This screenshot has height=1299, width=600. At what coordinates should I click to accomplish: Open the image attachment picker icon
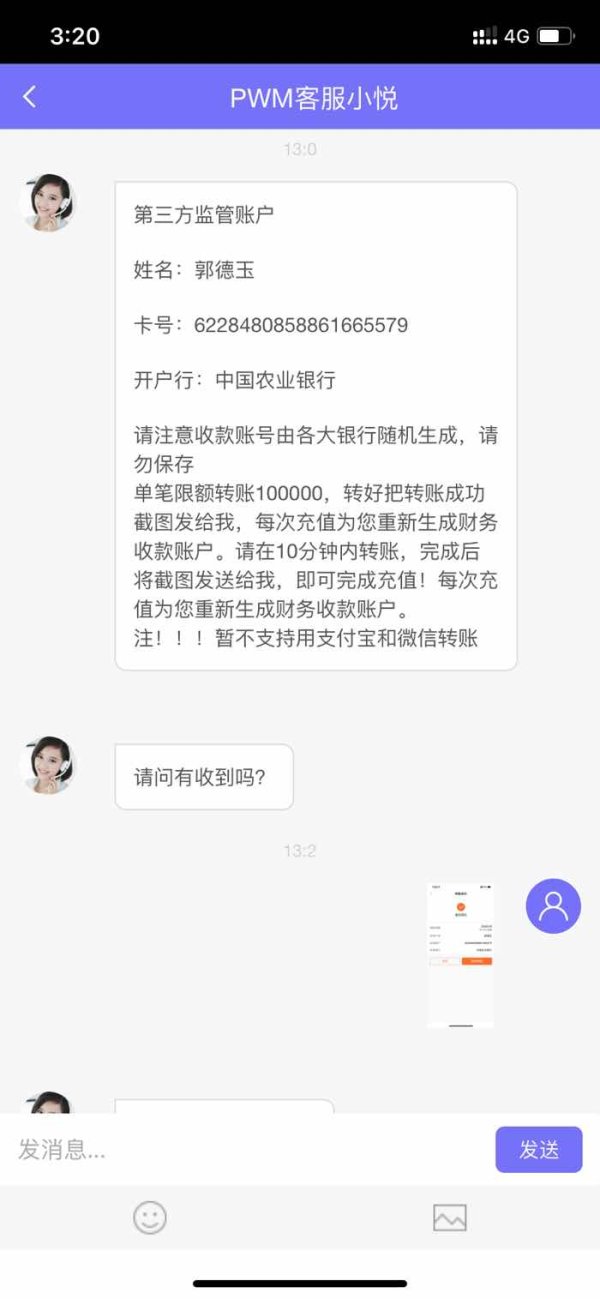(450, 1217)
